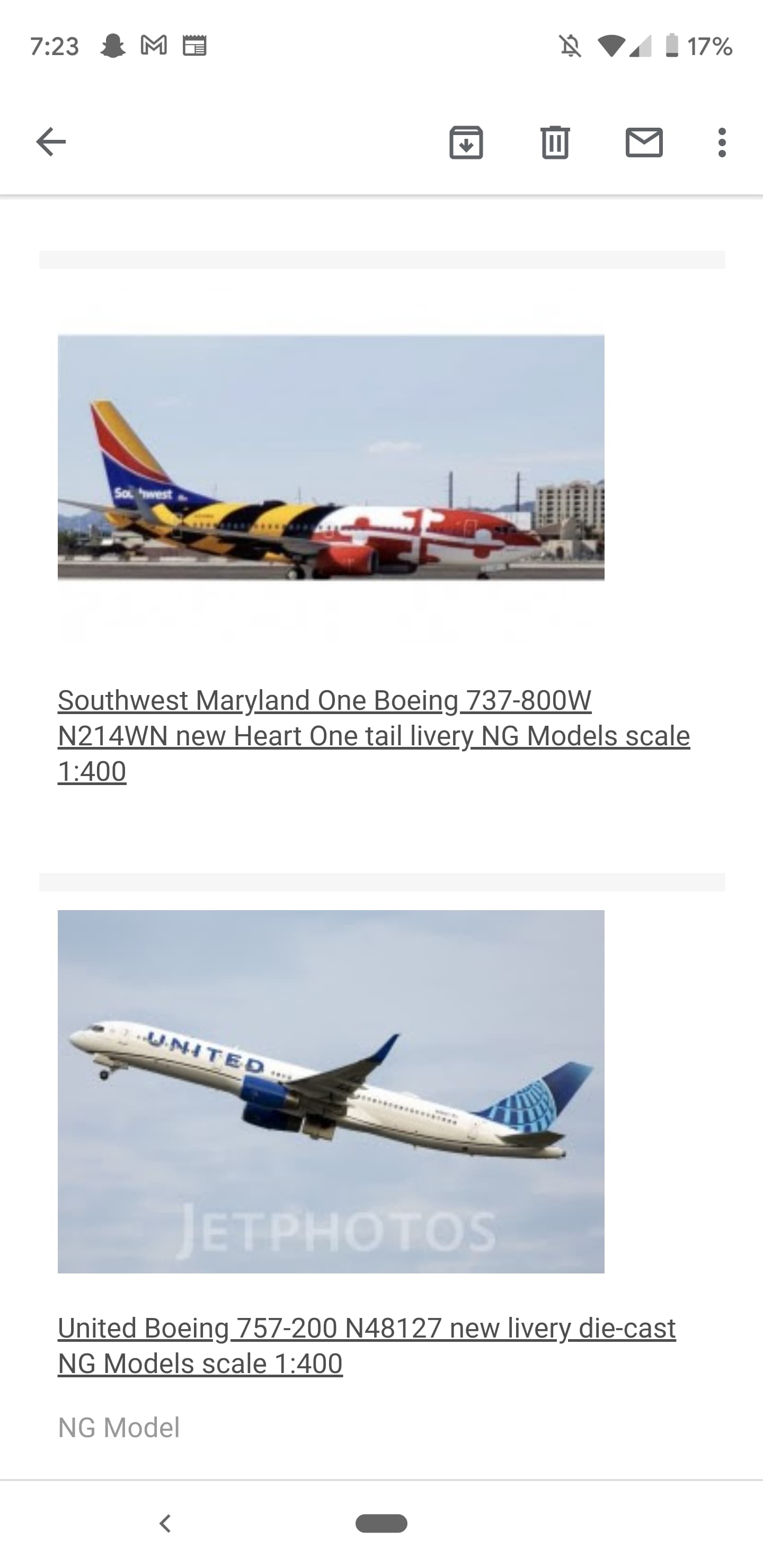763x1568 pixels.
Task: Open the overflow menu
Action: coord(722,142)
